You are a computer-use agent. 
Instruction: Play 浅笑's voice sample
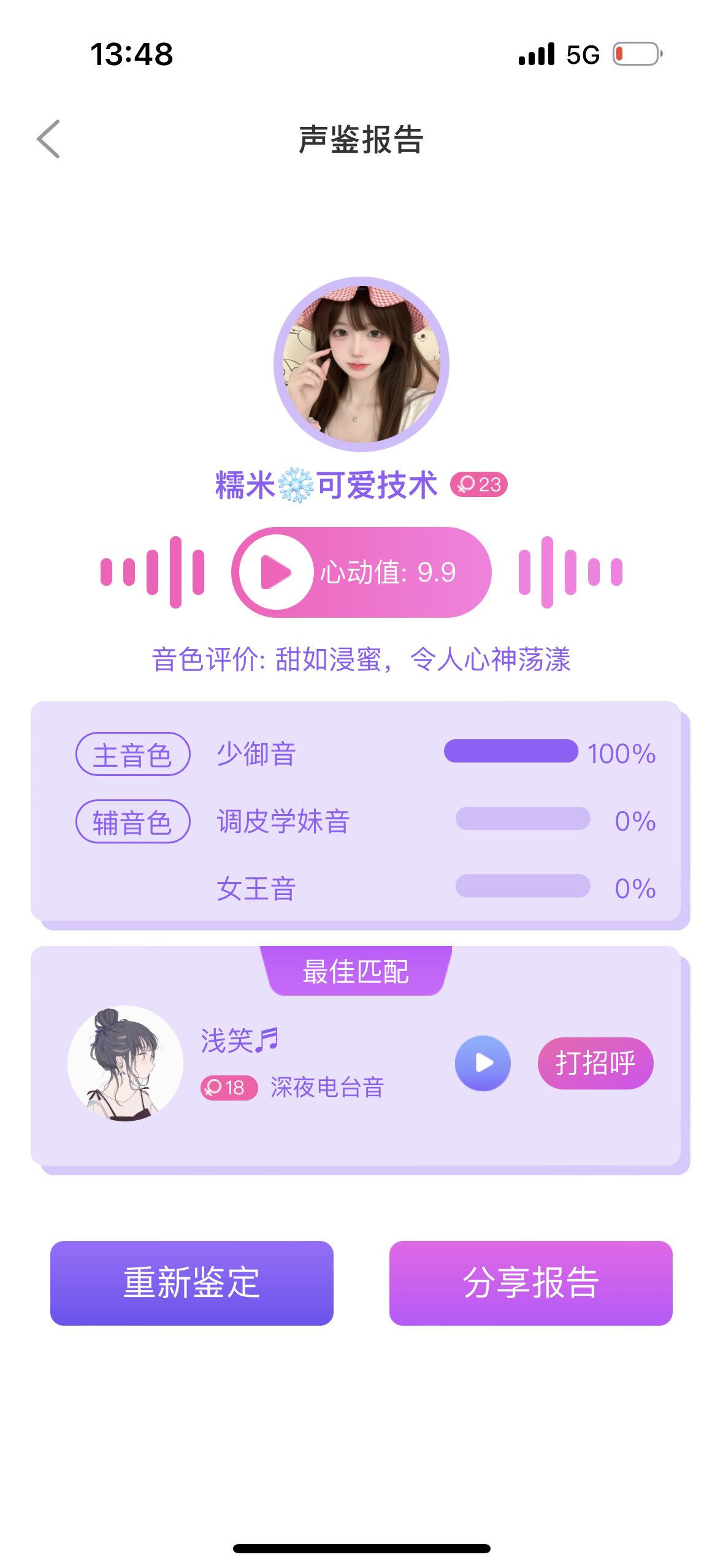(483, 1063)
